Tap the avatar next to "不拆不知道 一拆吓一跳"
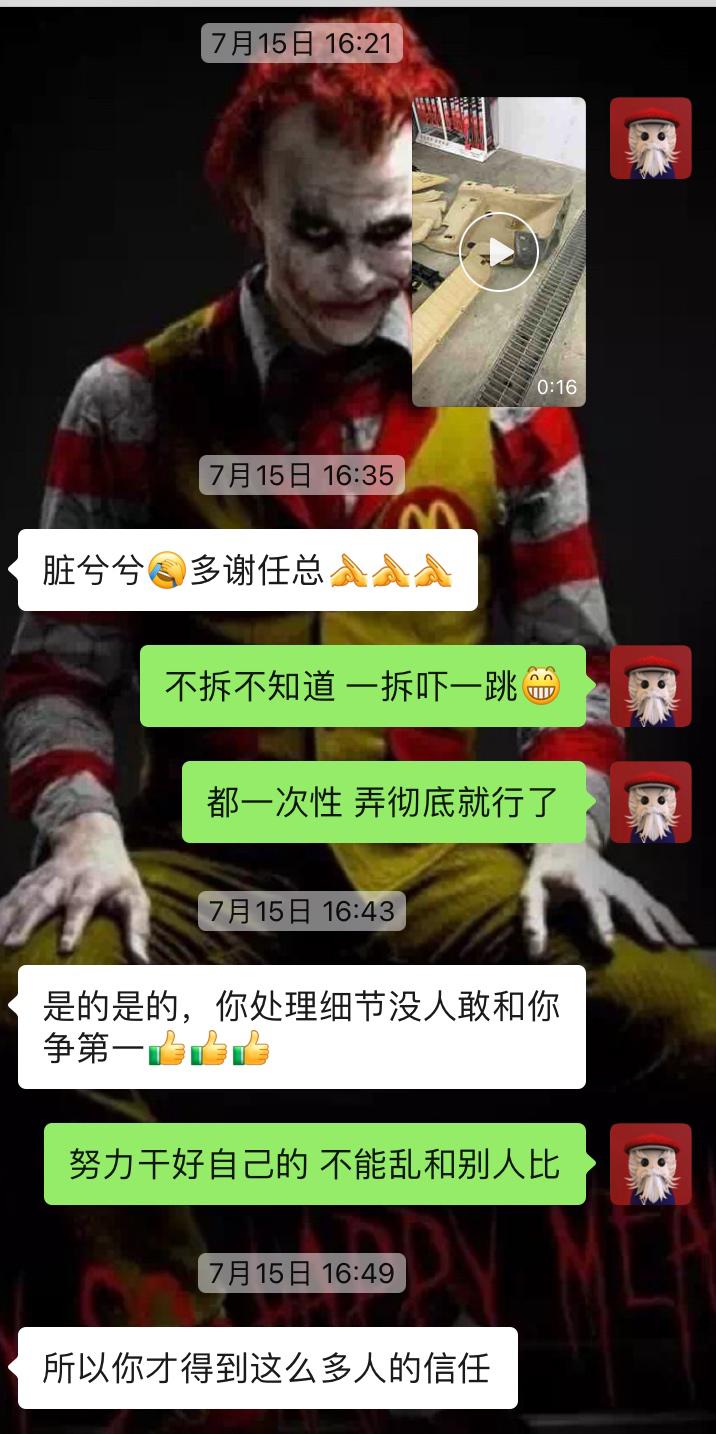Image resolution: width=716 pixels, height=1434 pixels. pyautogui.click(x=651, y=686)
